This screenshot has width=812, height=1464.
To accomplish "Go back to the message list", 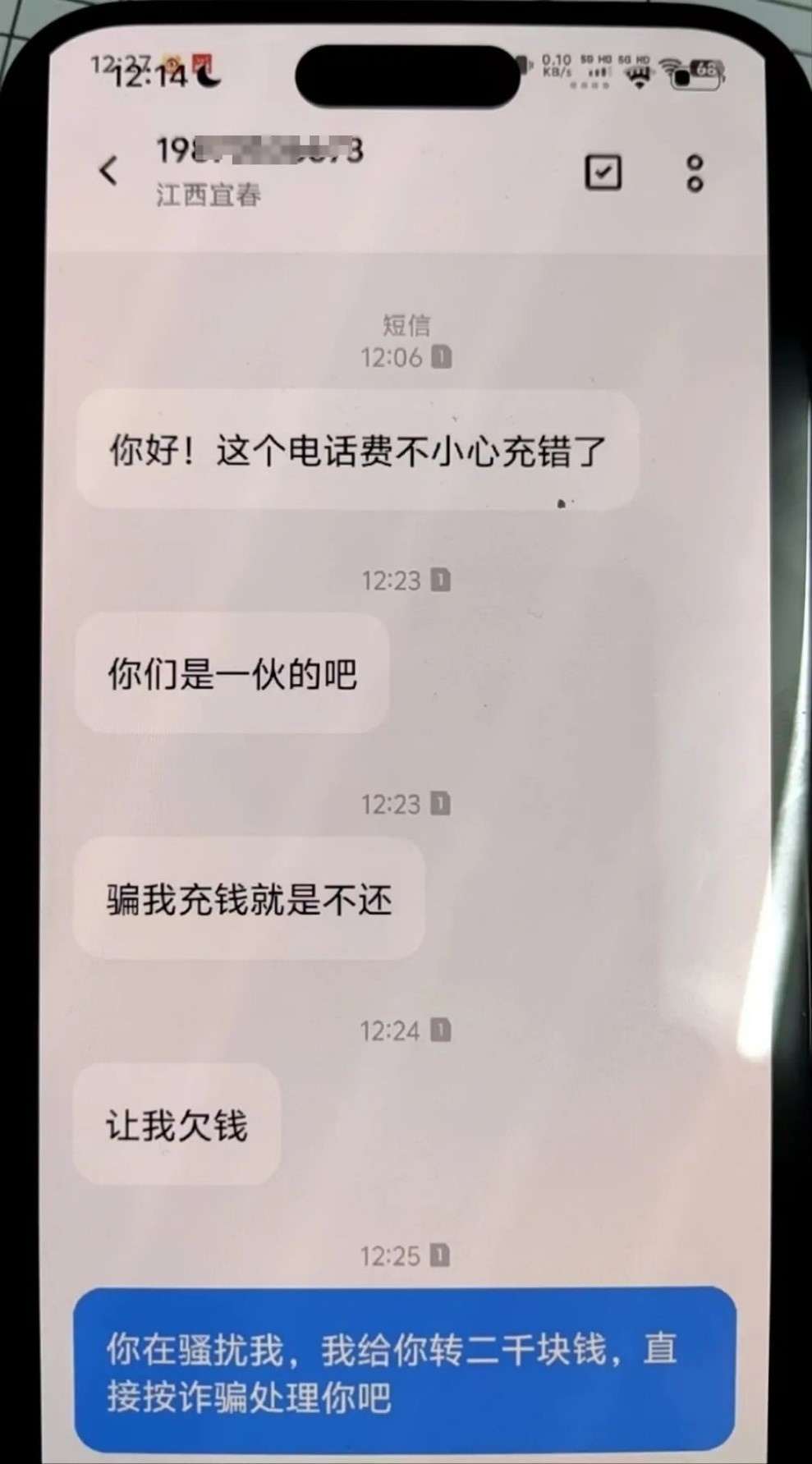I will tap(108, 171).
